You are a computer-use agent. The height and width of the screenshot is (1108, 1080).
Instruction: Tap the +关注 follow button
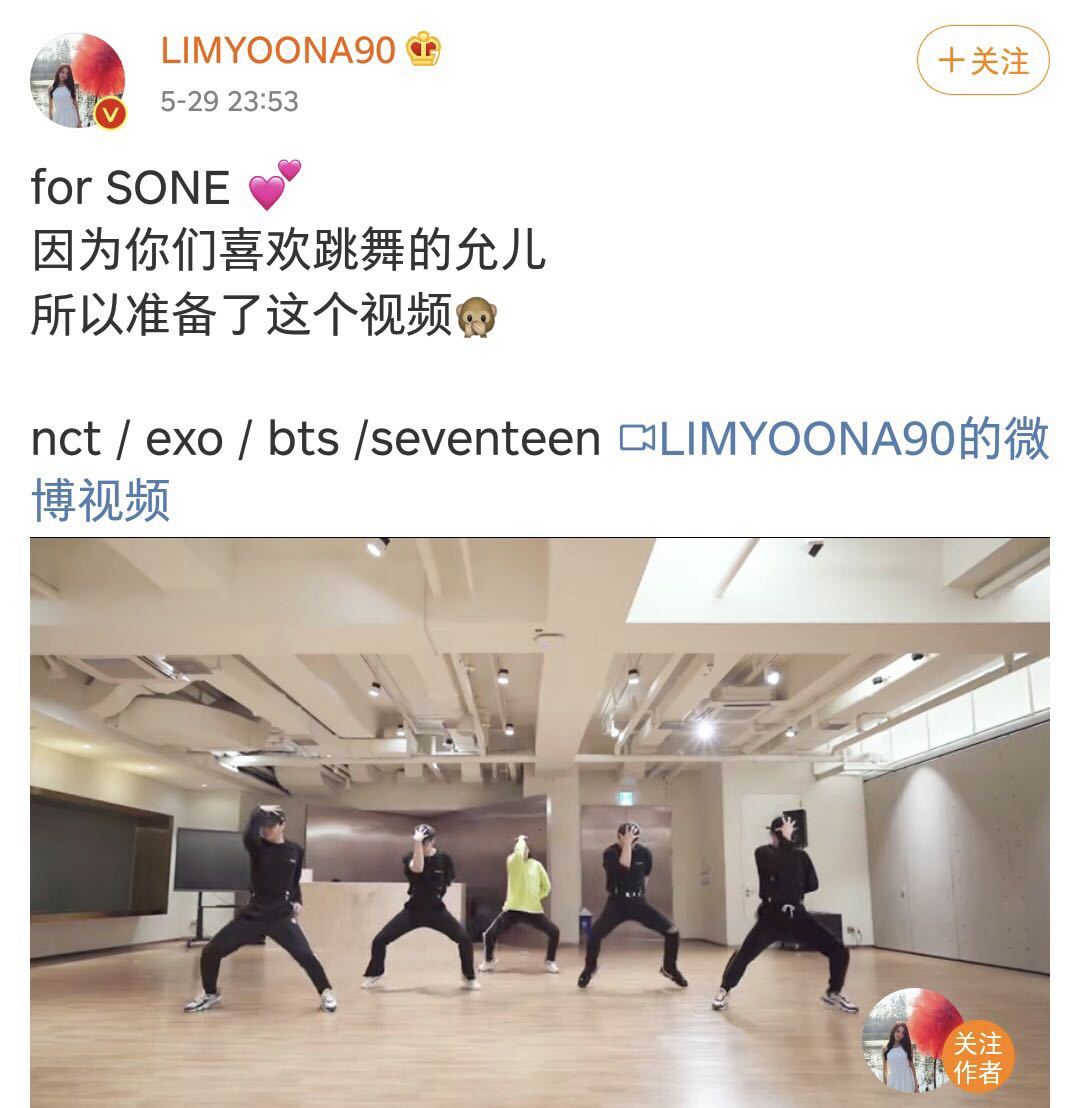tap(982, 61)
